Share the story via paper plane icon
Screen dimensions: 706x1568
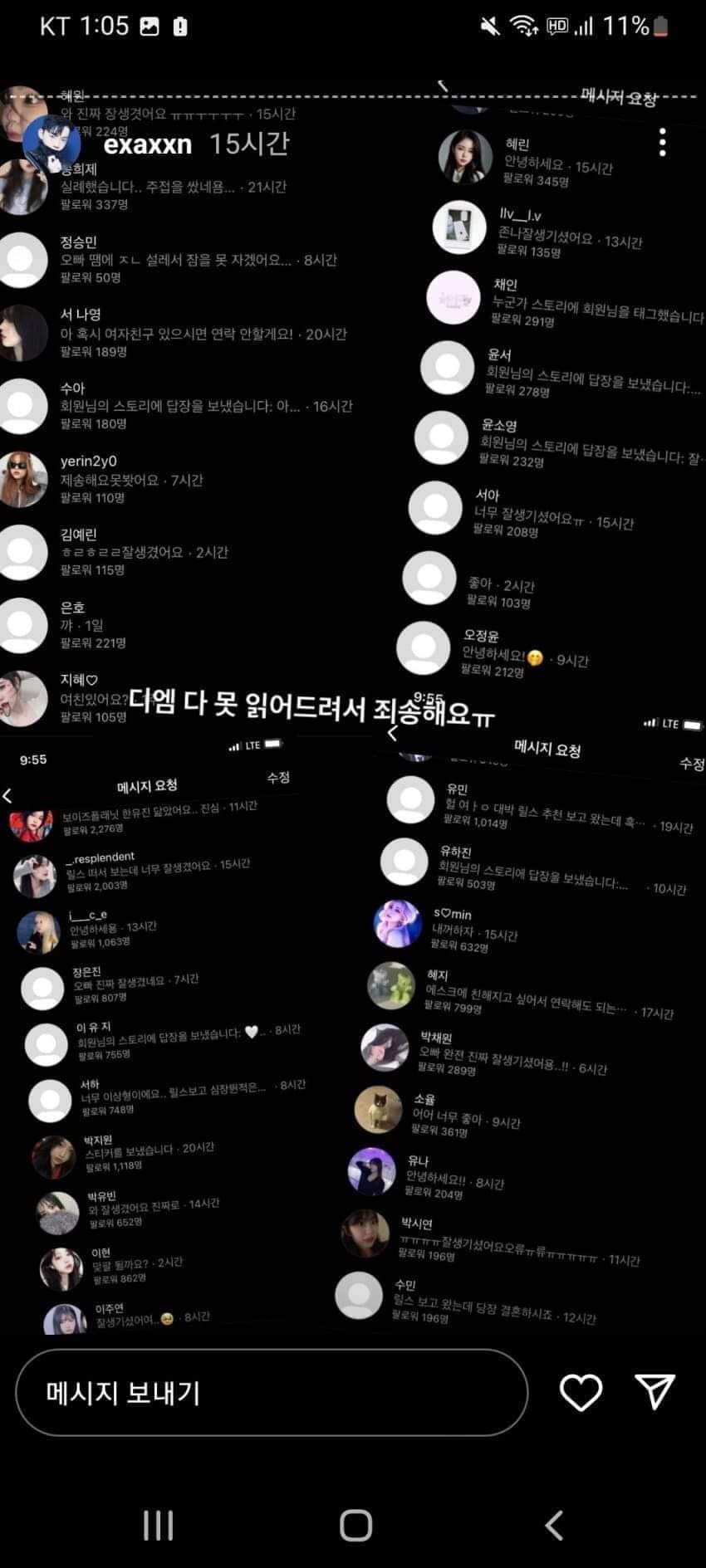(x=654, y=1392)
